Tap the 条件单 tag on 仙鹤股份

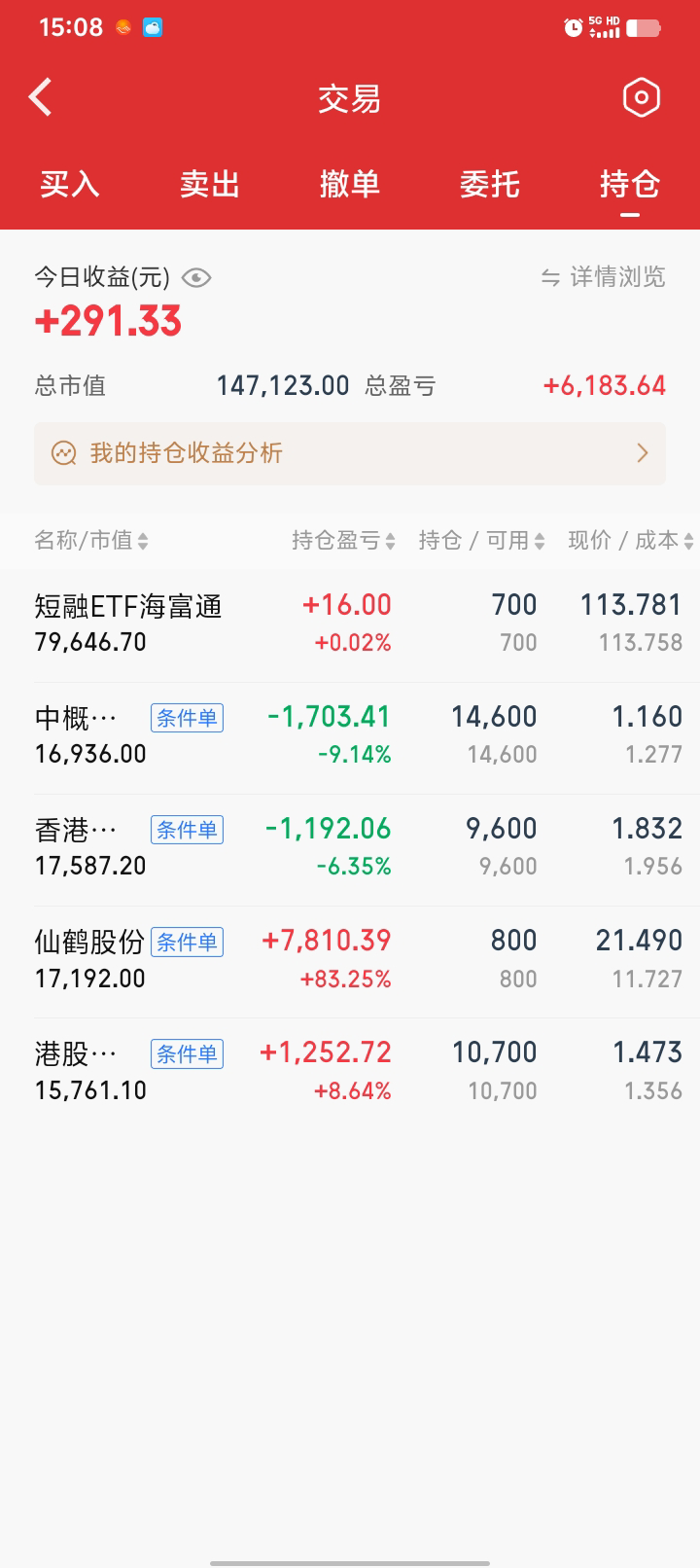pos(188,942)
